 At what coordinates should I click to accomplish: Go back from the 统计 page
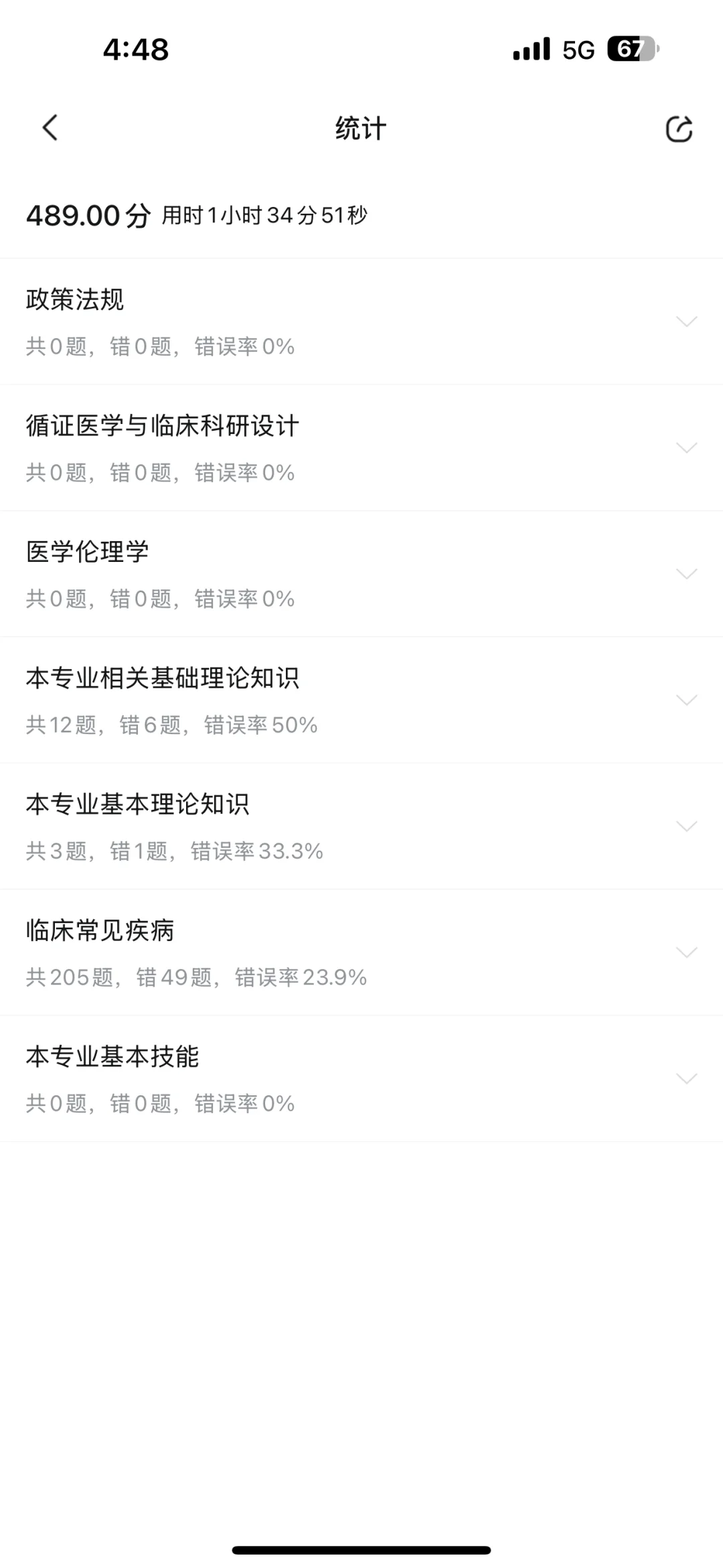coord(50,128)
